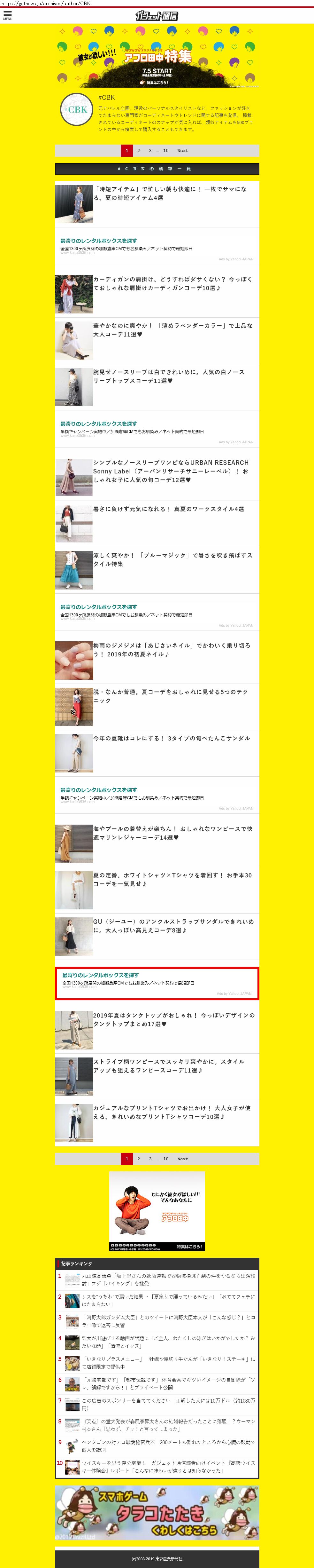Open the MENU hamburger button
314x1568 pixels.
[7, 15]
